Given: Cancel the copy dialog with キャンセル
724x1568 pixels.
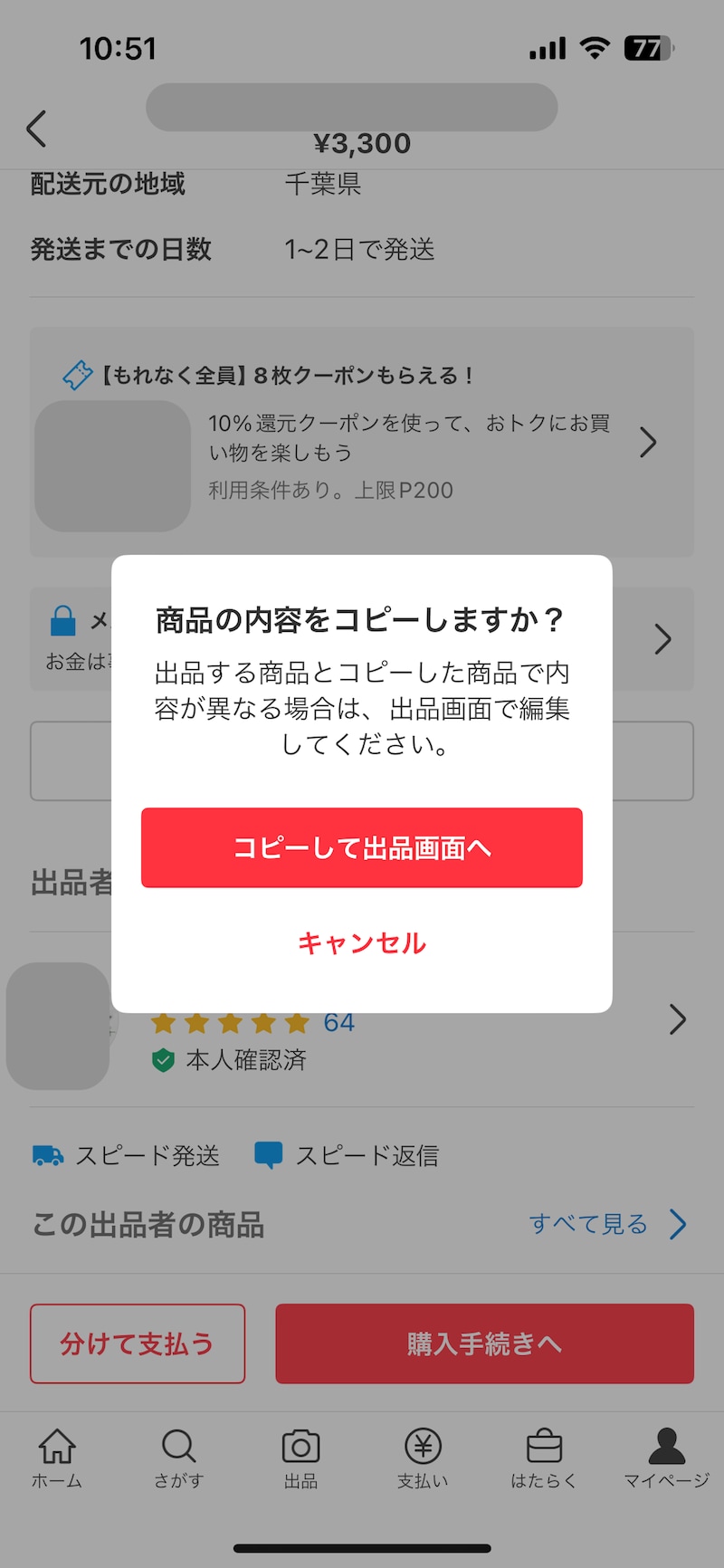Looking at the screenshot, I should coord(361,942).
